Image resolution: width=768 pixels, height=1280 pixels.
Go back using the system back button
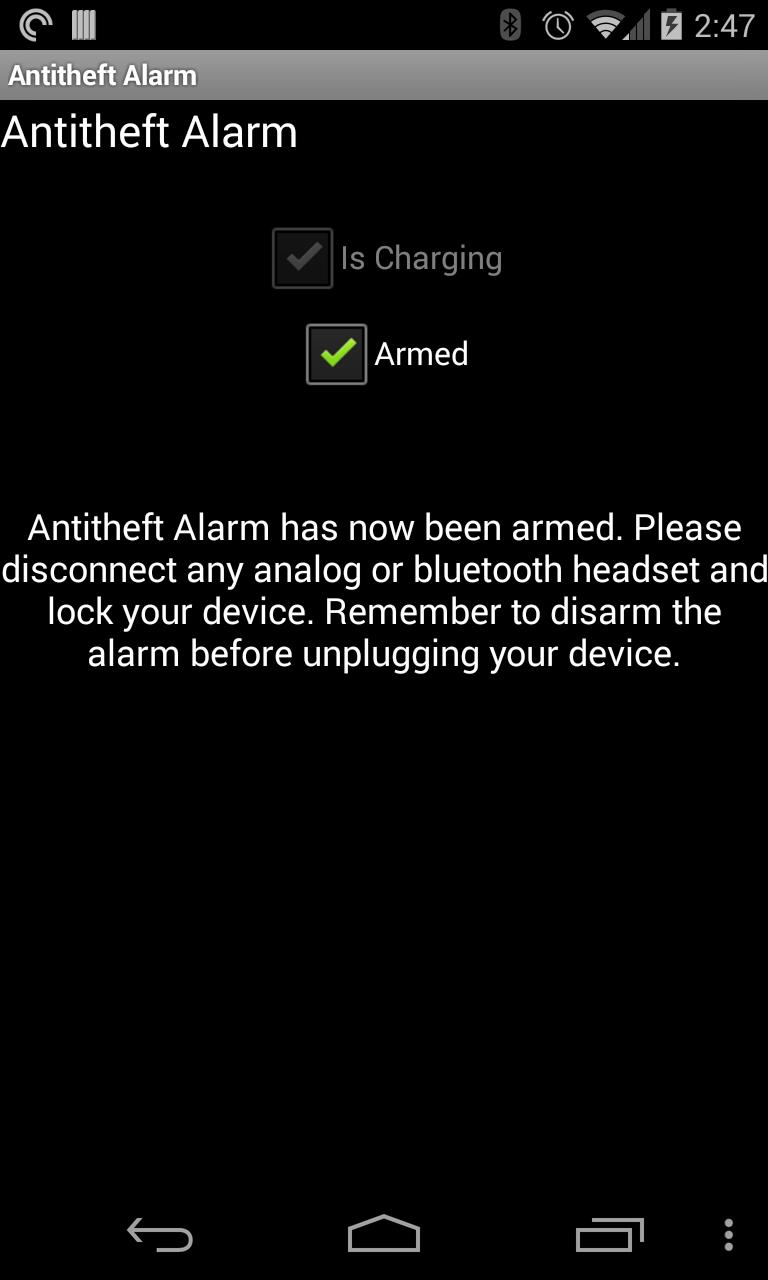[160, 1236]
